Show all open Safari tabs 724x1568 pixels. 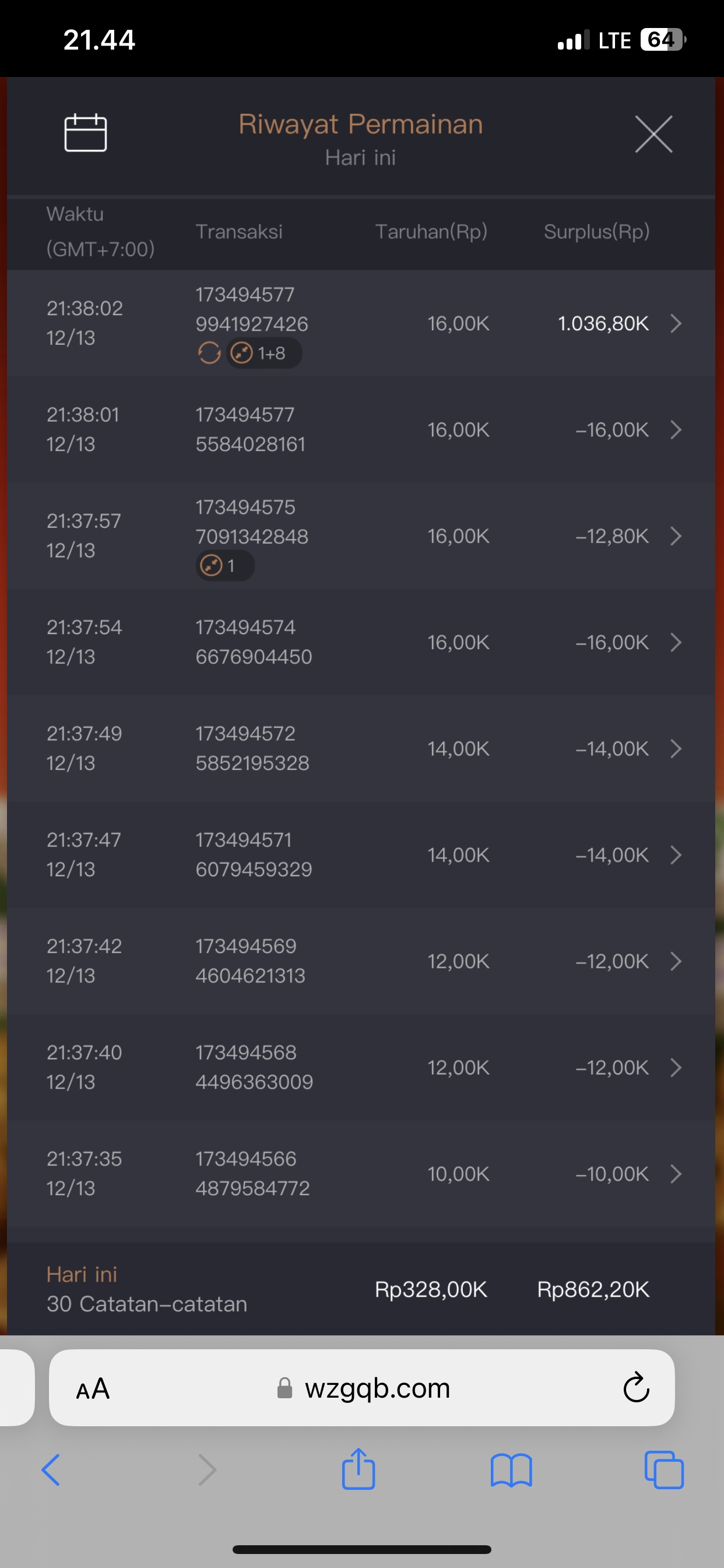(x=664, y=1470)
